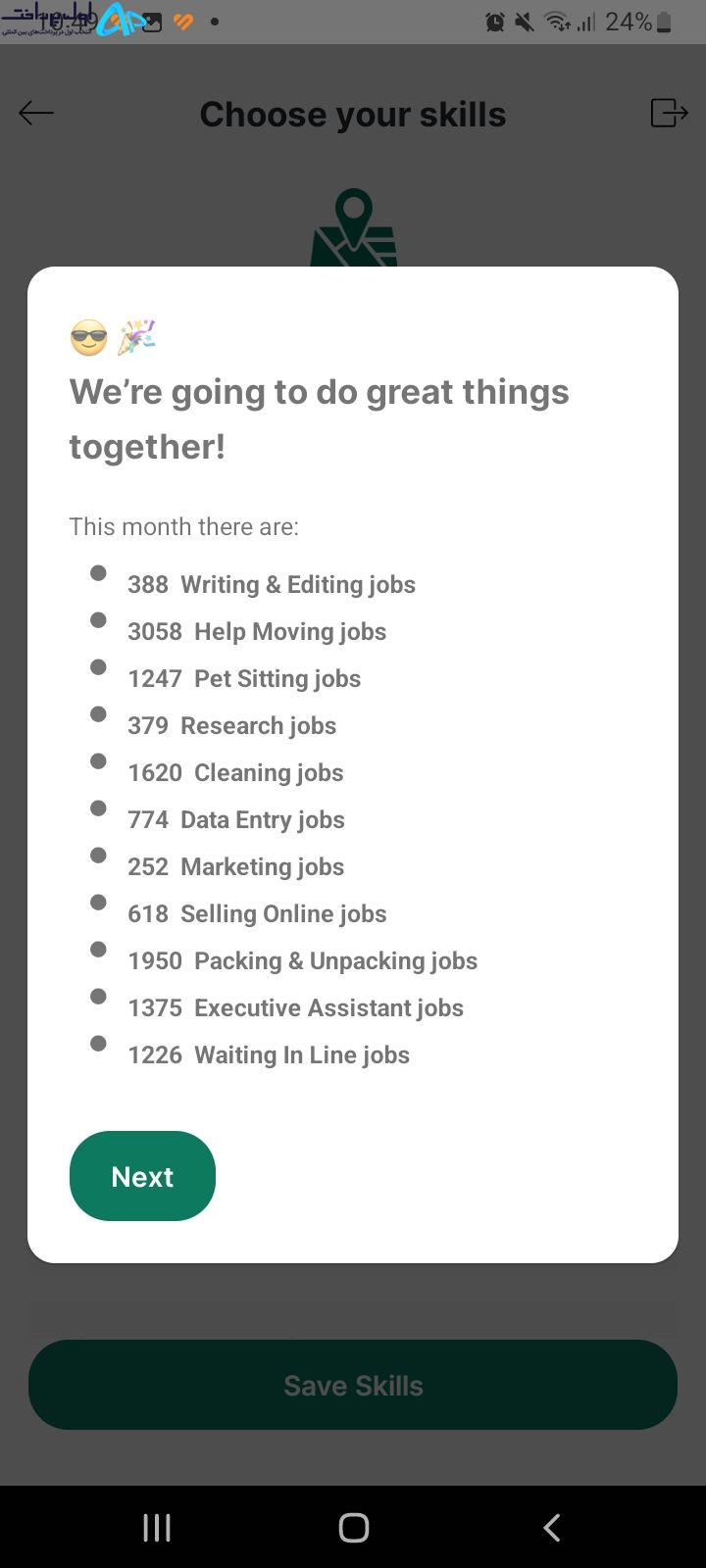
Task: Tap the Next button in the dialog
Action: click(142, 1176)
